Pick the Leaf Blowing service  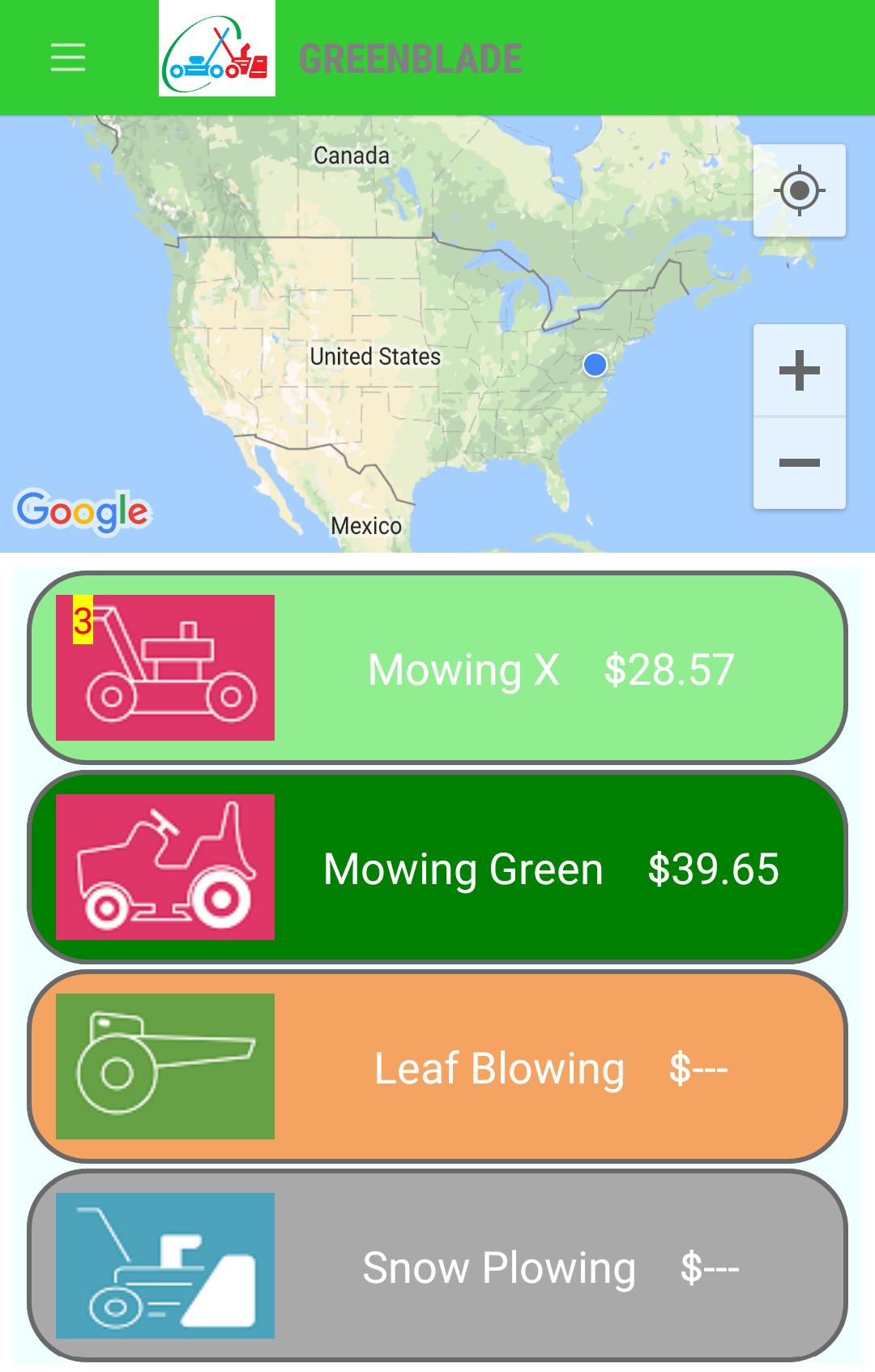437,1066
